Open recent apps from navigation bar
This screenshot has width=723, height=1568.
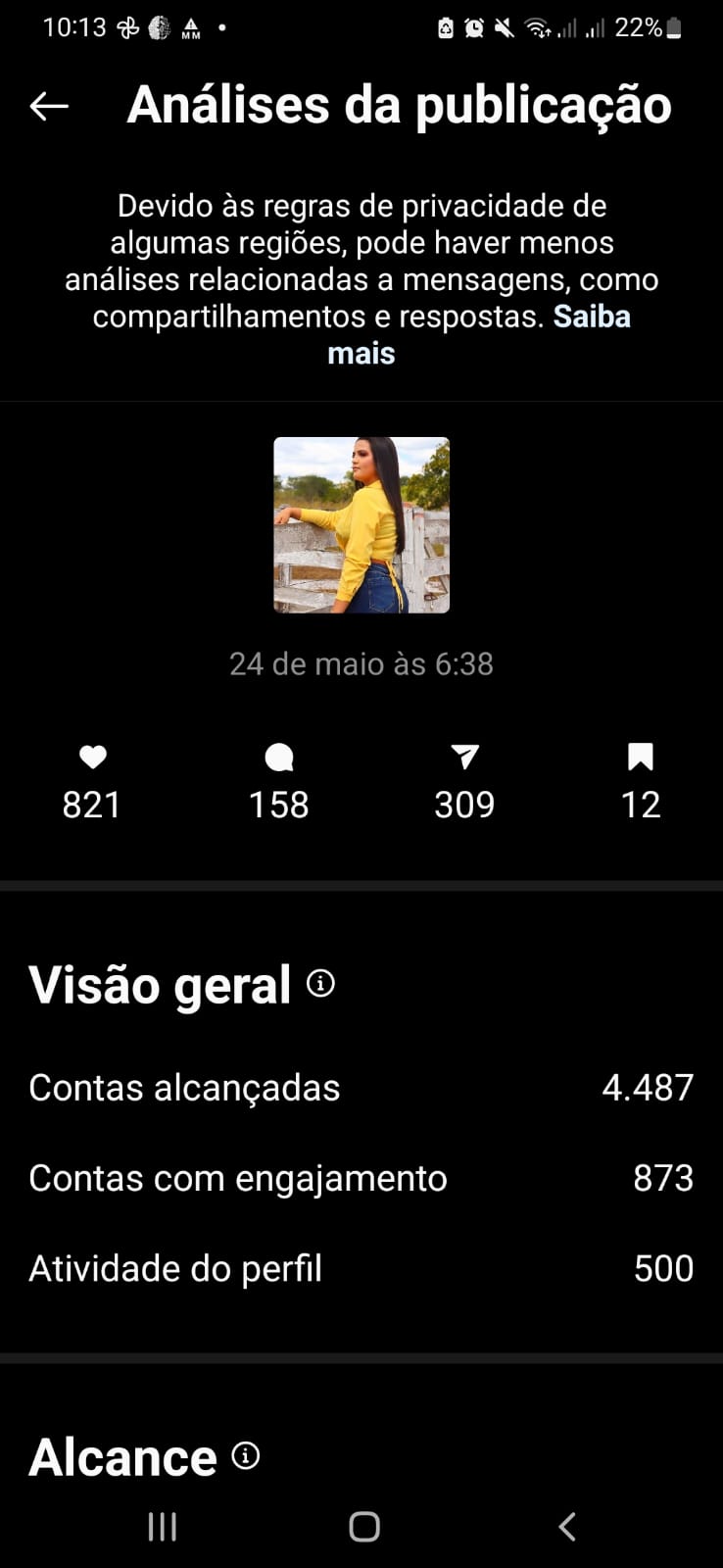(x=162, y=1527)
